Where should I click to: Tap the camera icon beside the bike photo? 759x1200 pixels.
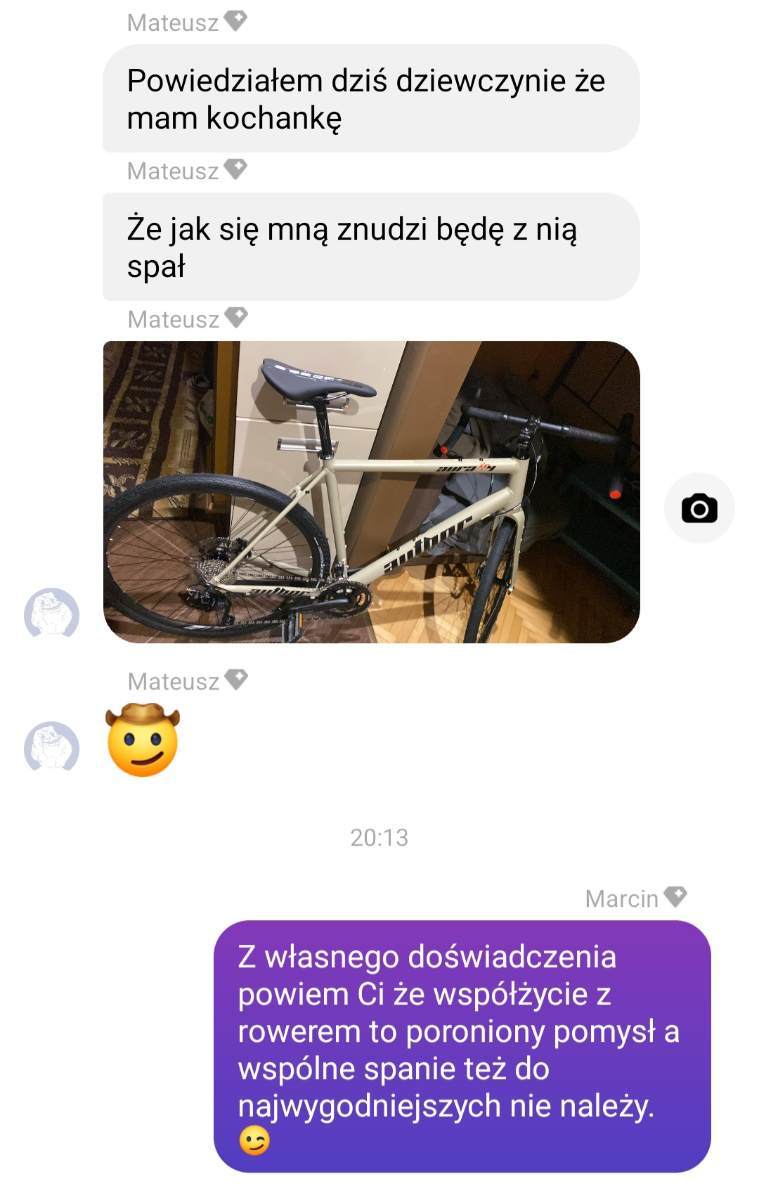point(699,508)
